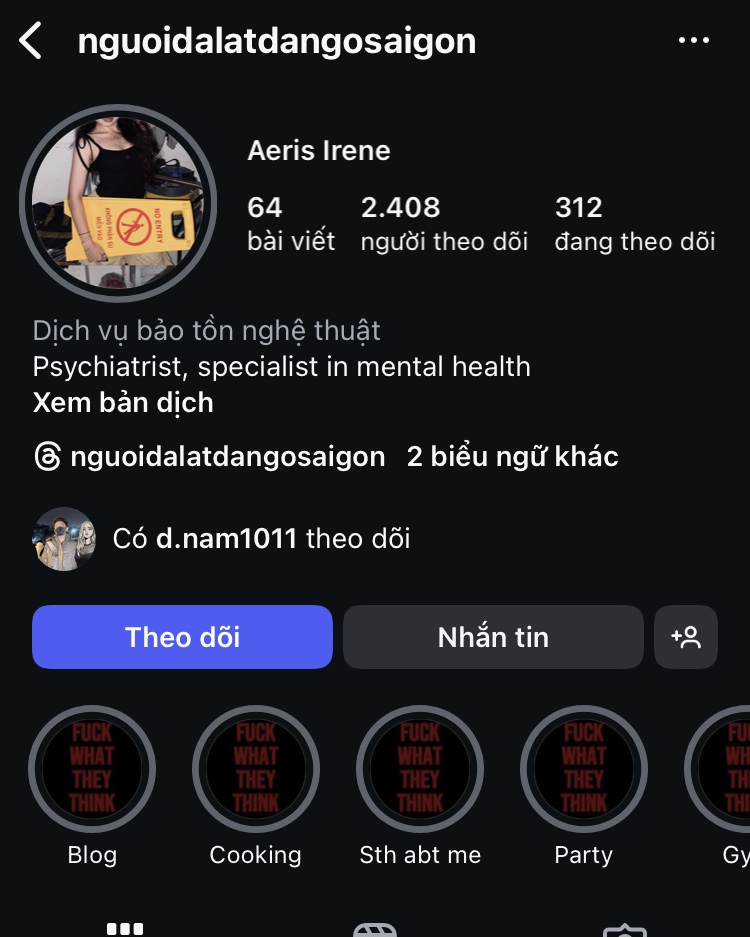Open the 2.408 người theo dõi list
750x937 pixels.
click(444, 223)
